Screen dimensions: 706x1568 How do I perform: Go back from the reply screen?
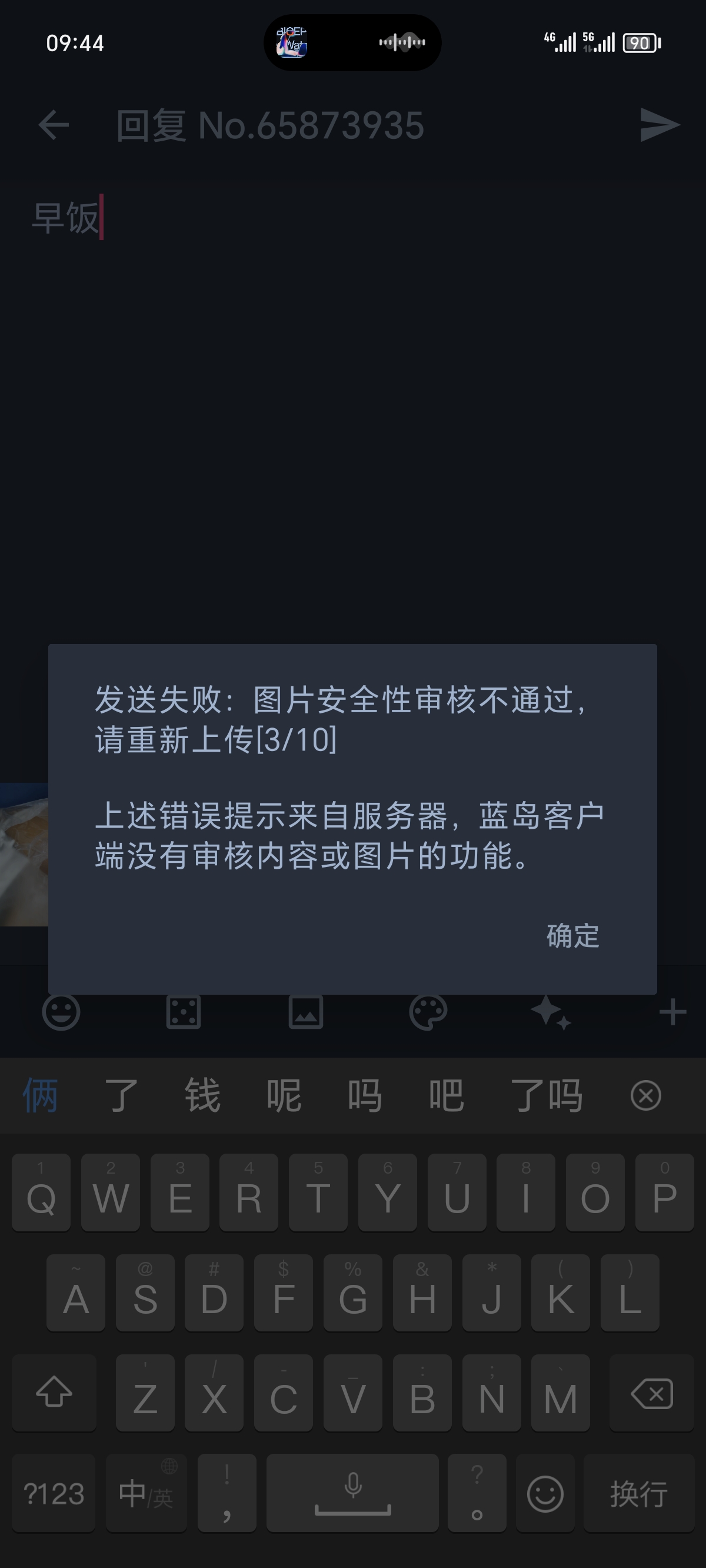point(54,125)
